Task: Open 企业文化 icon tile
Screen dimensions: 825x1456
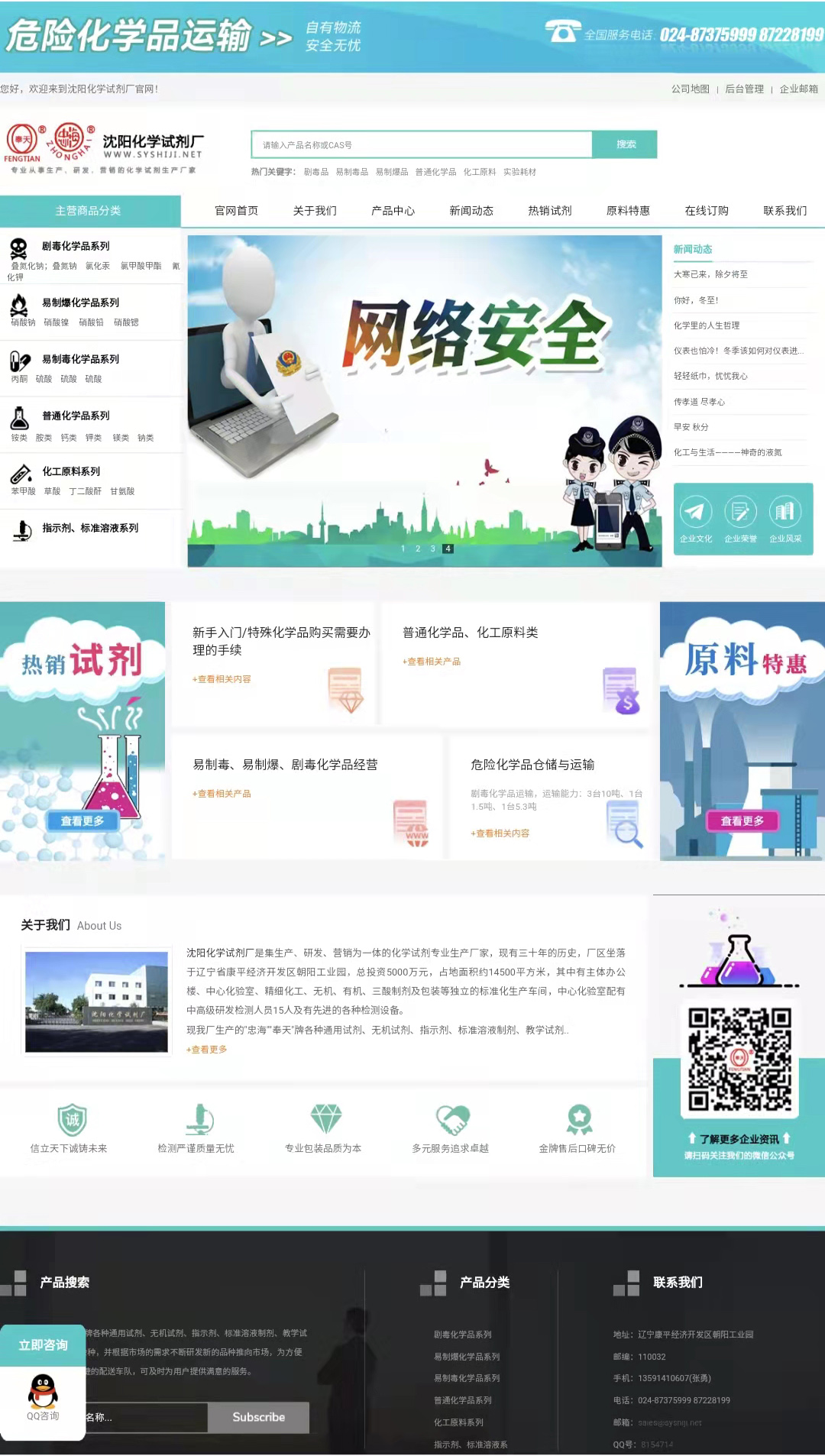Action: click(695, 519)
